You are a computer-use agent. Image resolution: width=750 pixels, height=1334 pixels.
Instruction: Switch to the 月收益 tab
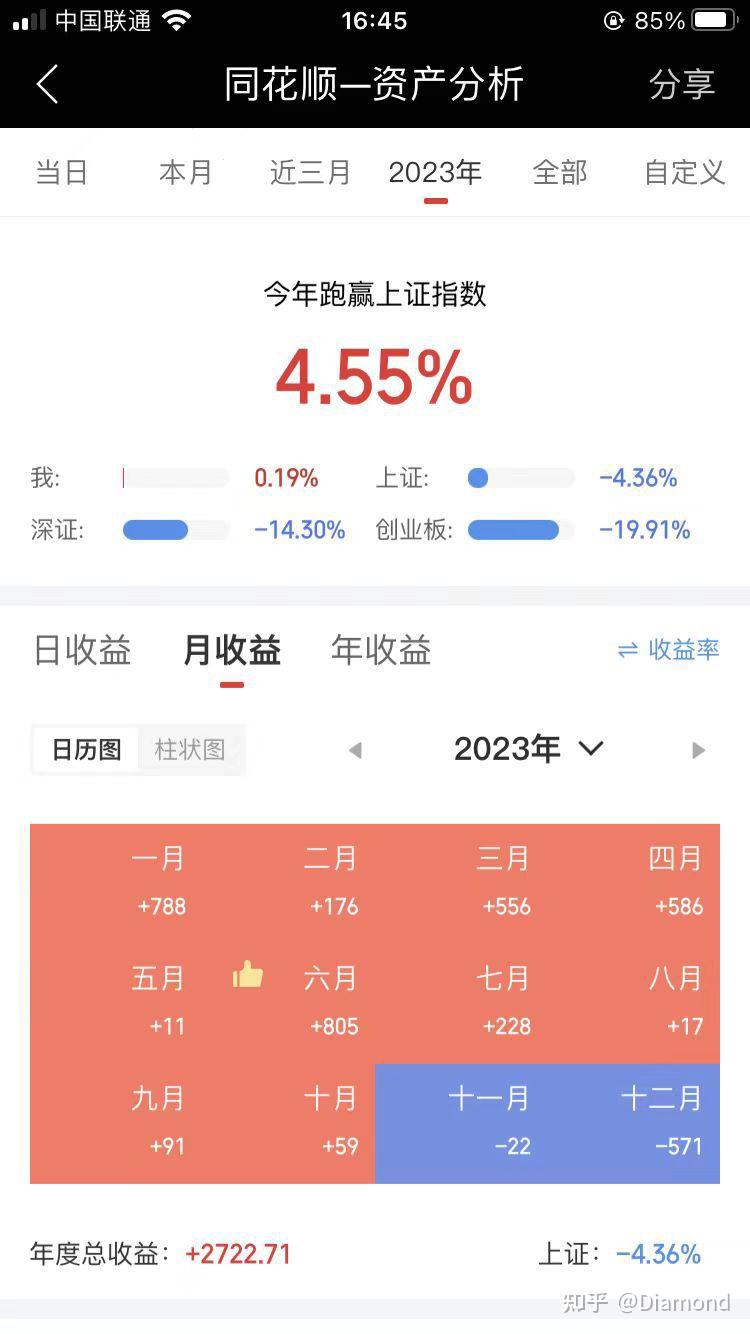pyautogui.click(x=230, y=650)
